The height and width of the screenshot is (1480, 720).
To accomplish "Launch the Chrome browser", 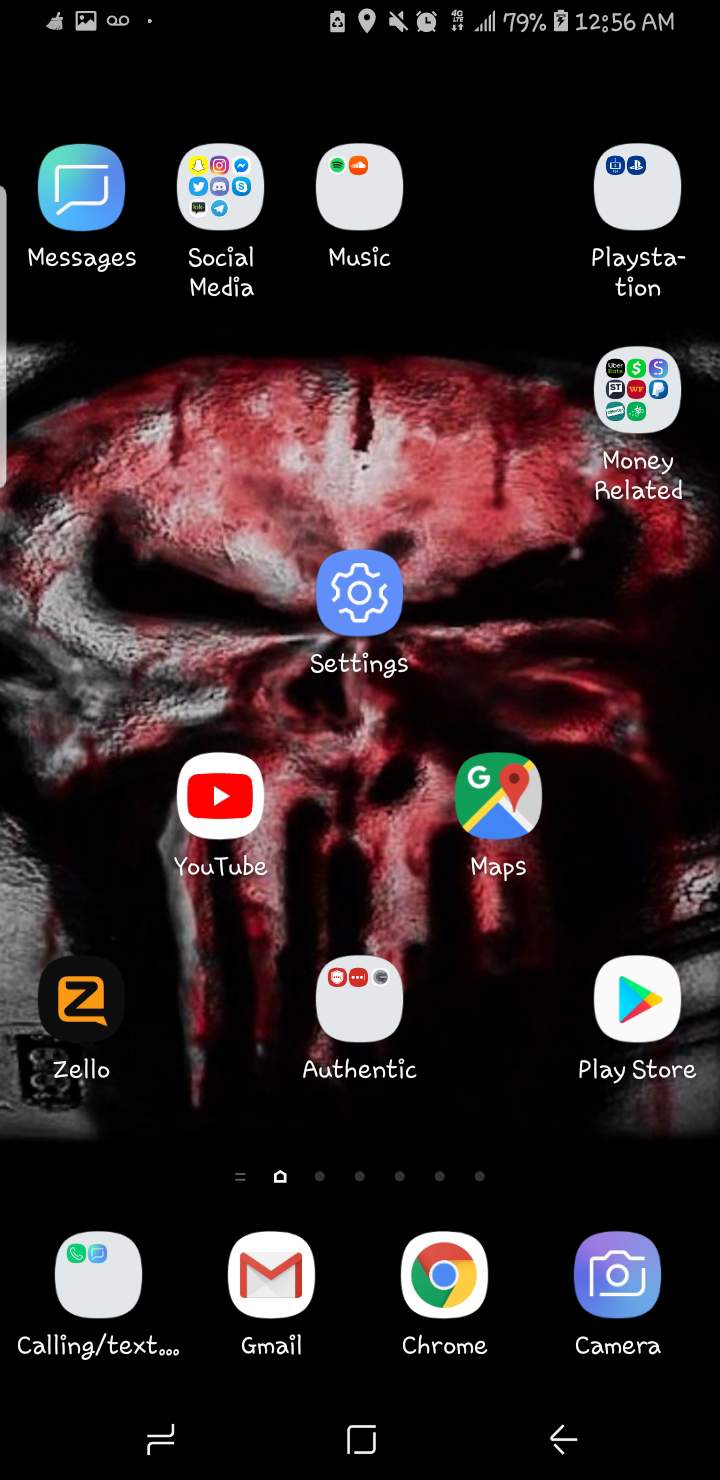I will (x=444, y=1275).
